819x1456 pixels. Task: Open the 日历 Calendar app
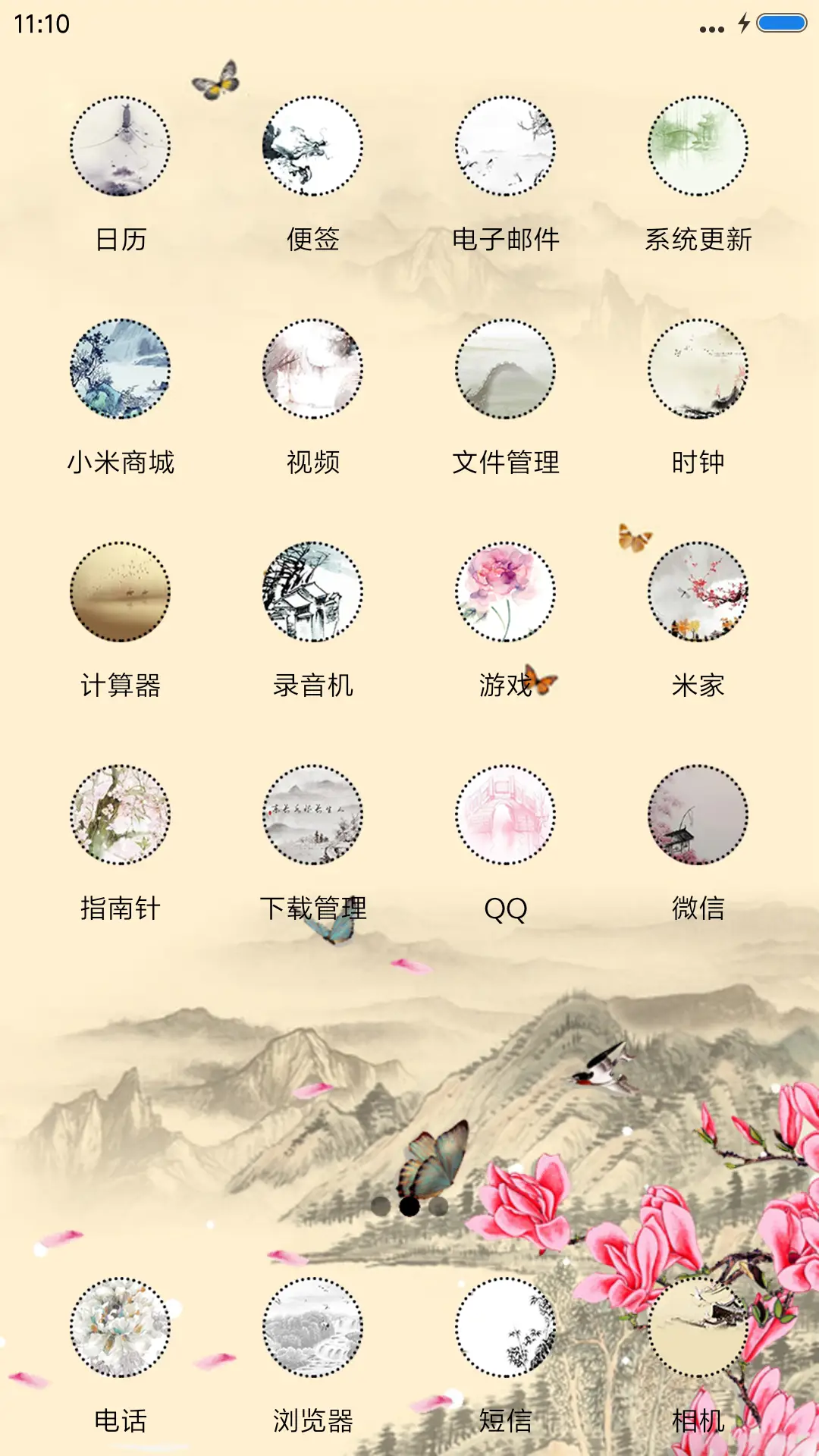click(x=121, y=146)
